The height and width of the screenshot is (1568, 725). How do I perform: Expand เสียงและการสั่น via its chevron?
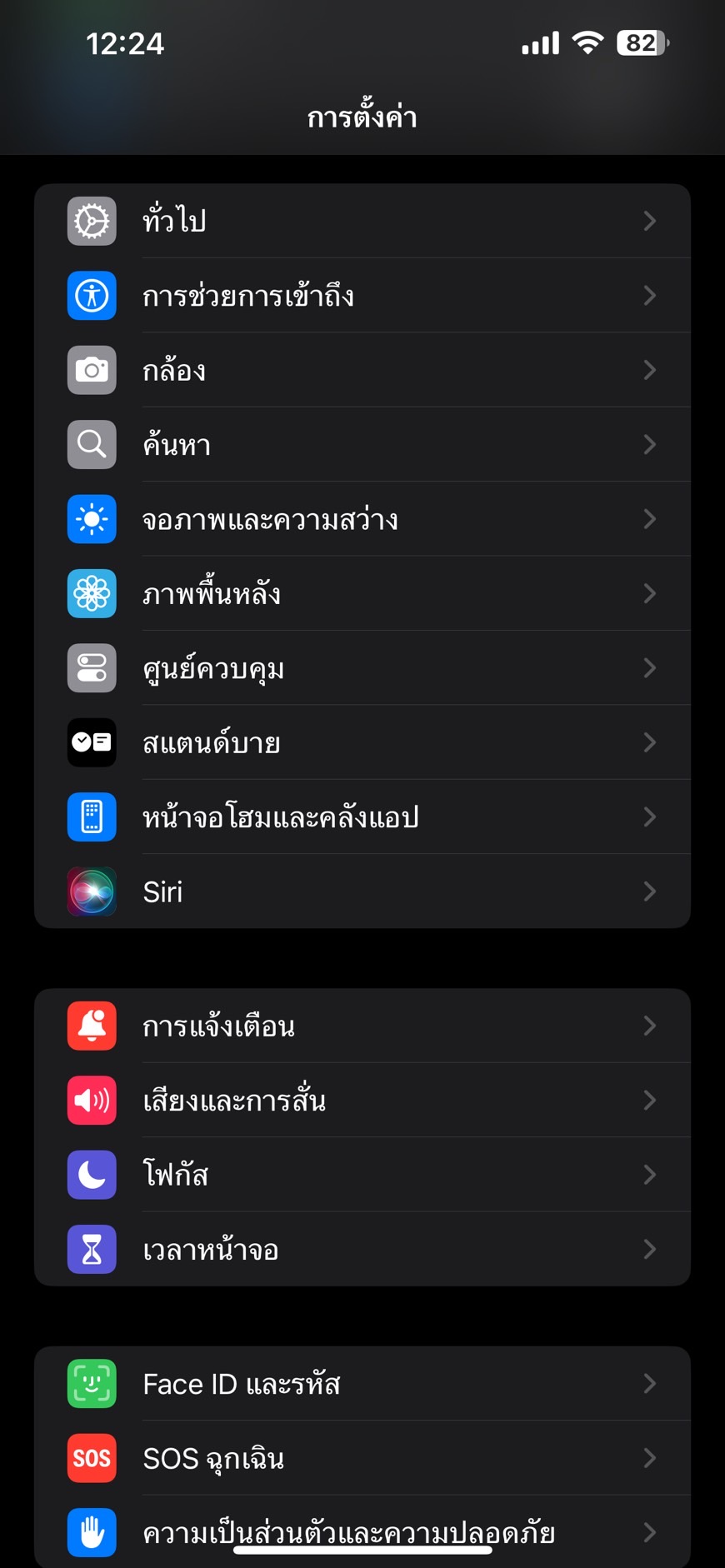point(651,1100)
